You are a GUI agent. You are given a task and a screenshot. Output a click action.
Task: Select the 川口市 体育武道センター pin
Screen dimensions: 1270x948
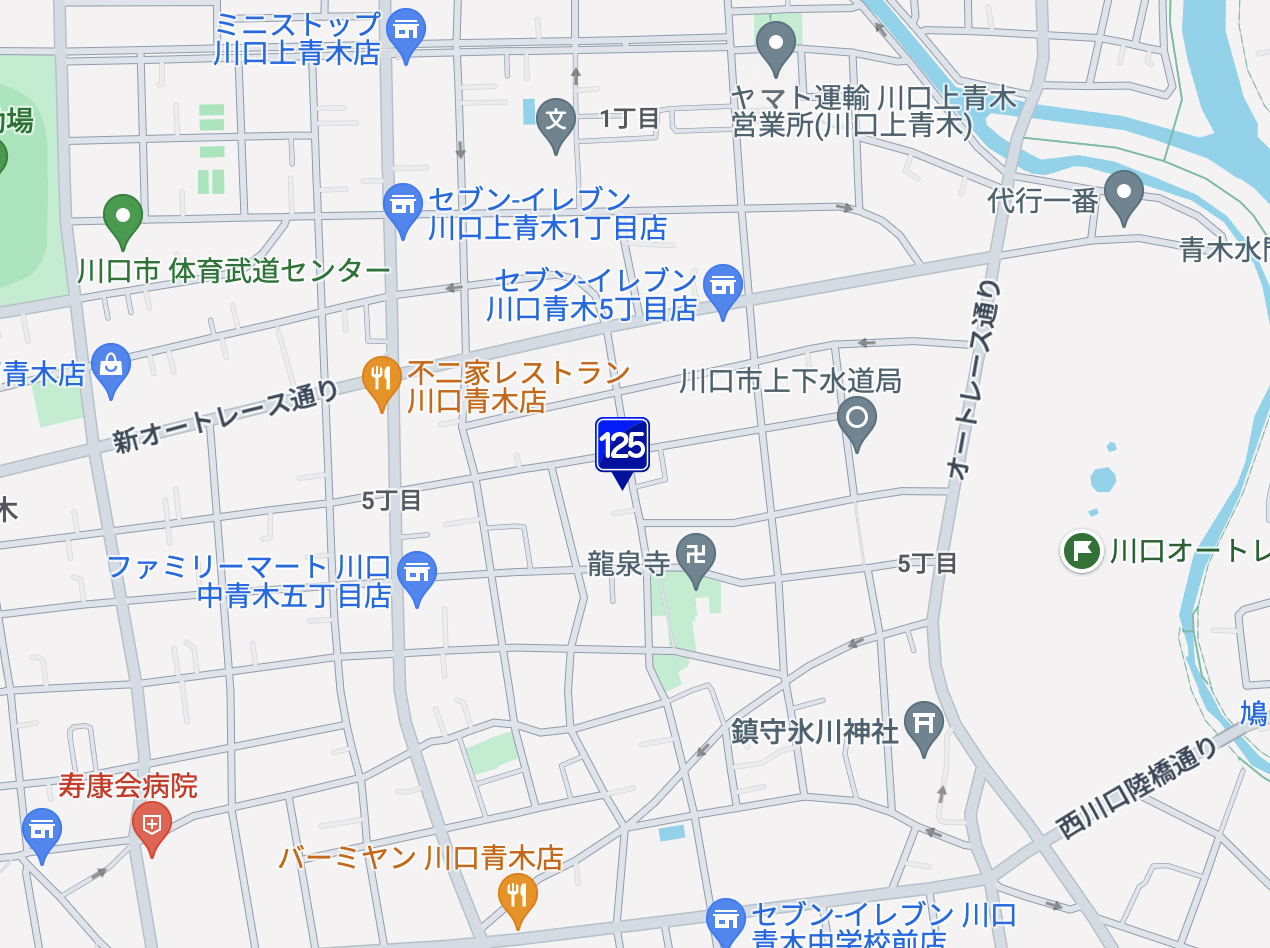(123, 217)
